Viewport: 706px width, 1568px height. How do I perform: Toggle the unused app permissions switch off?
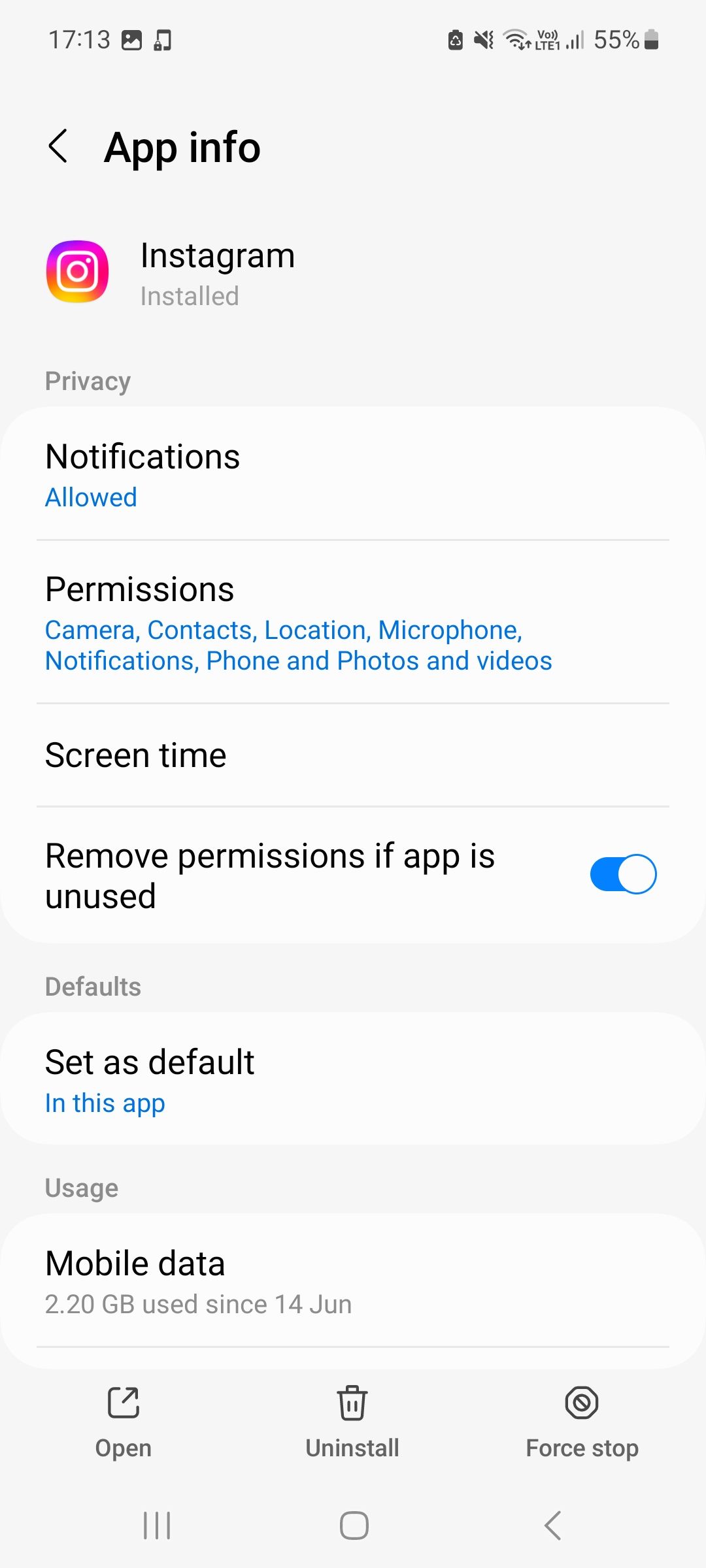point(622,874)
